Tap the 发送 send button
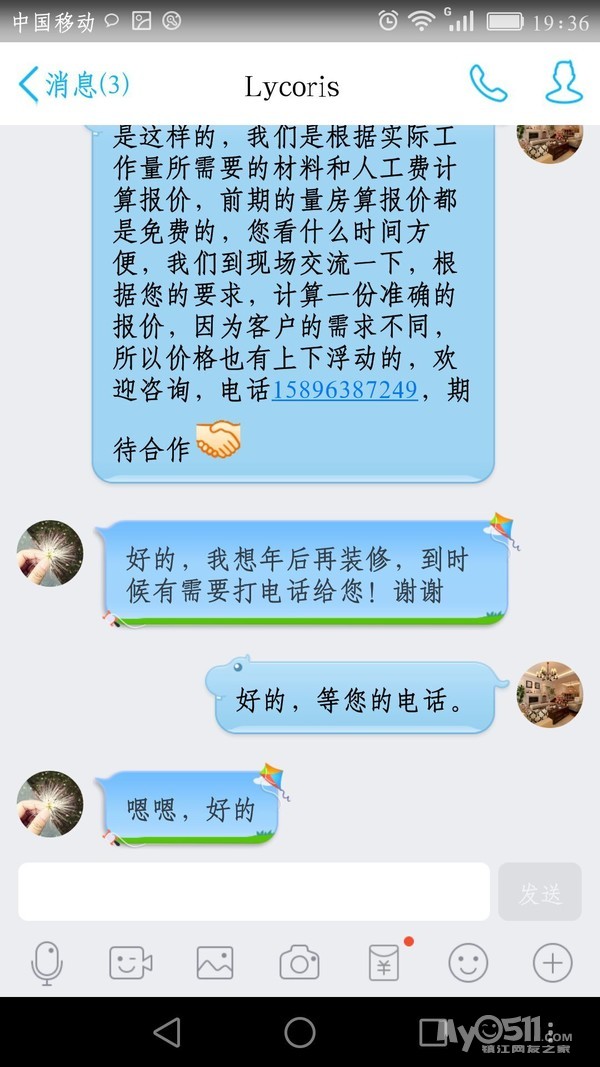 click(540, 891)
